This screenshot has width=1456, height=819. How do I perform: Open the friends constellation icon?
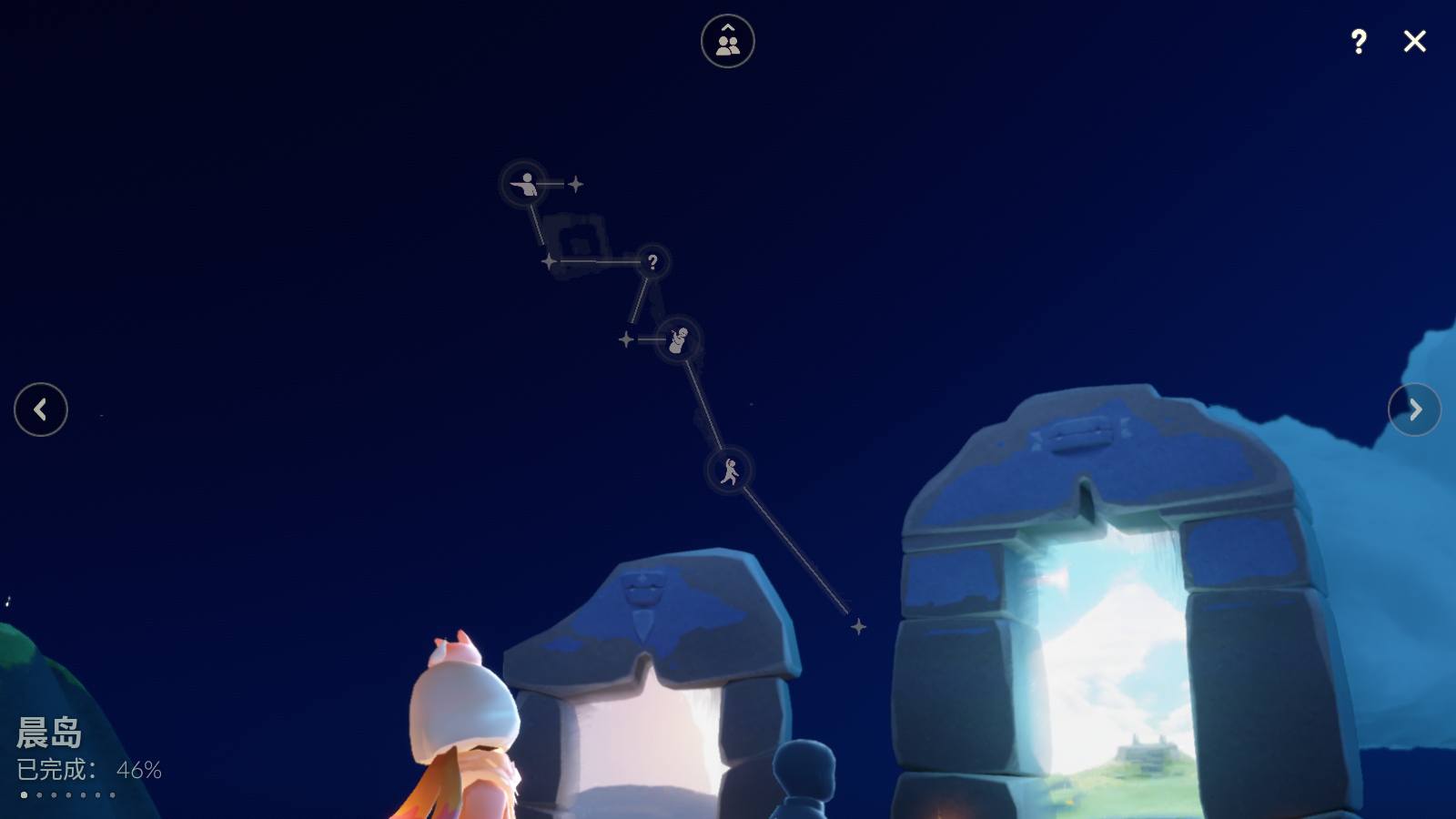(727, 41)
